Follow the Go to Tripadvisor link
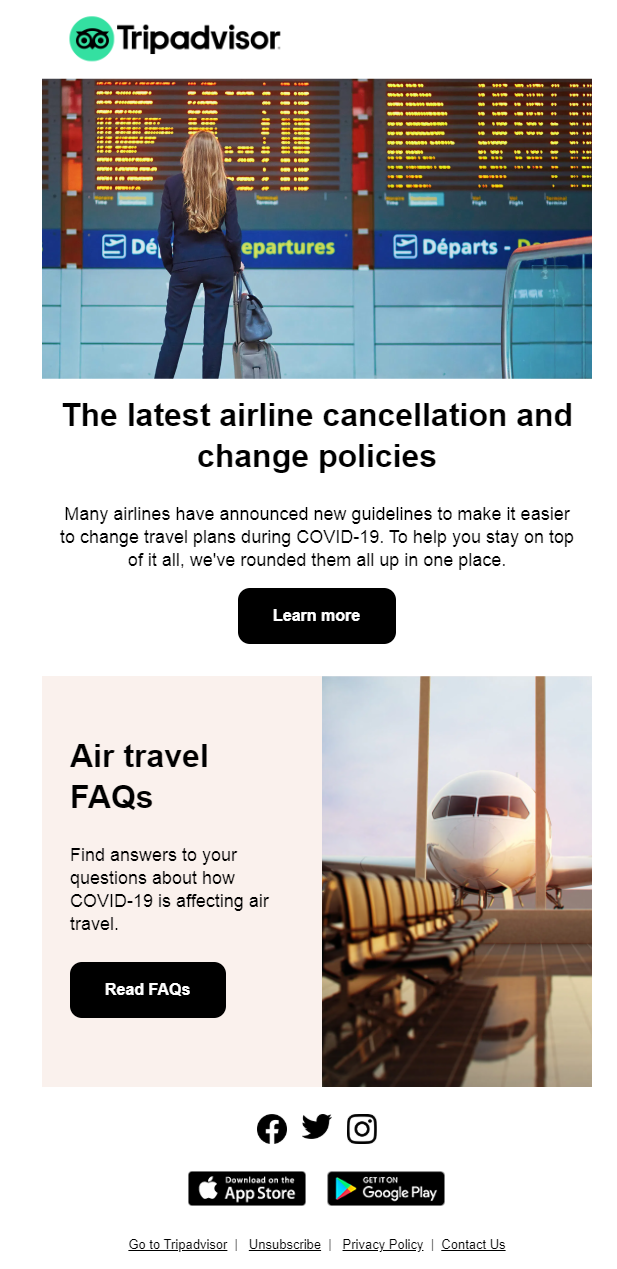 (178, 1245)
